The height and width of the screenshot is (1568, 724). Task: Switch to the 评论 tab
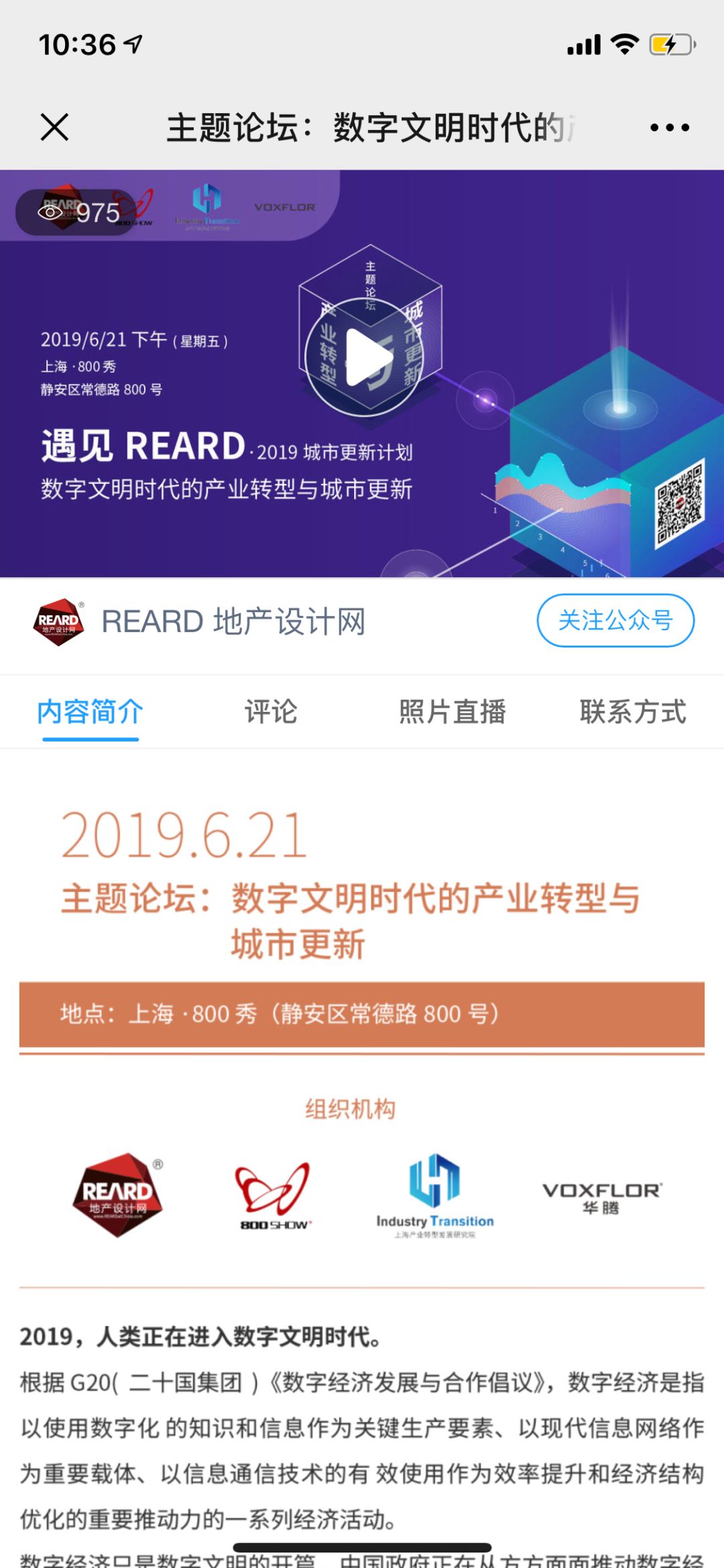(x=271, y=712)
